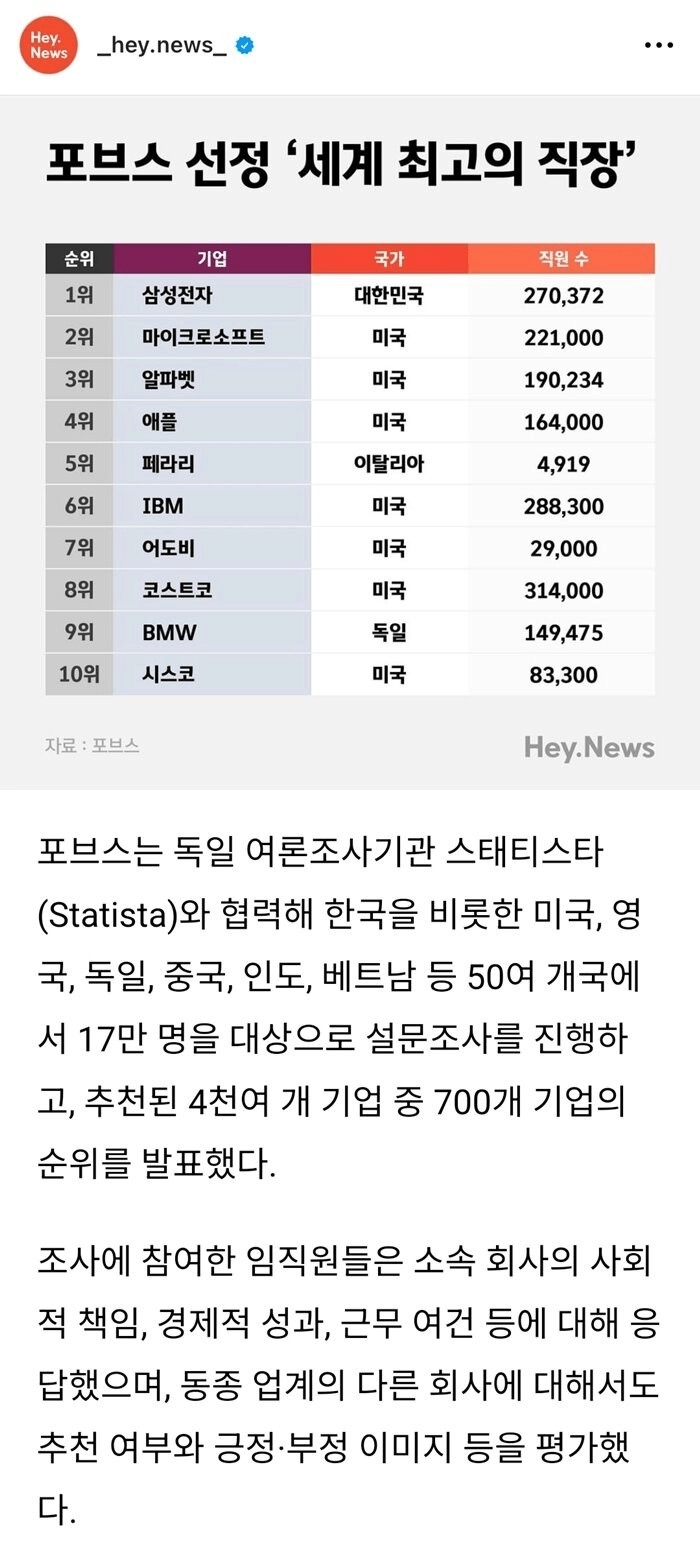Open the Forbes best workplaces ranking image
The width and height of the screenshot is (700, 1544).
click(350, 442)
